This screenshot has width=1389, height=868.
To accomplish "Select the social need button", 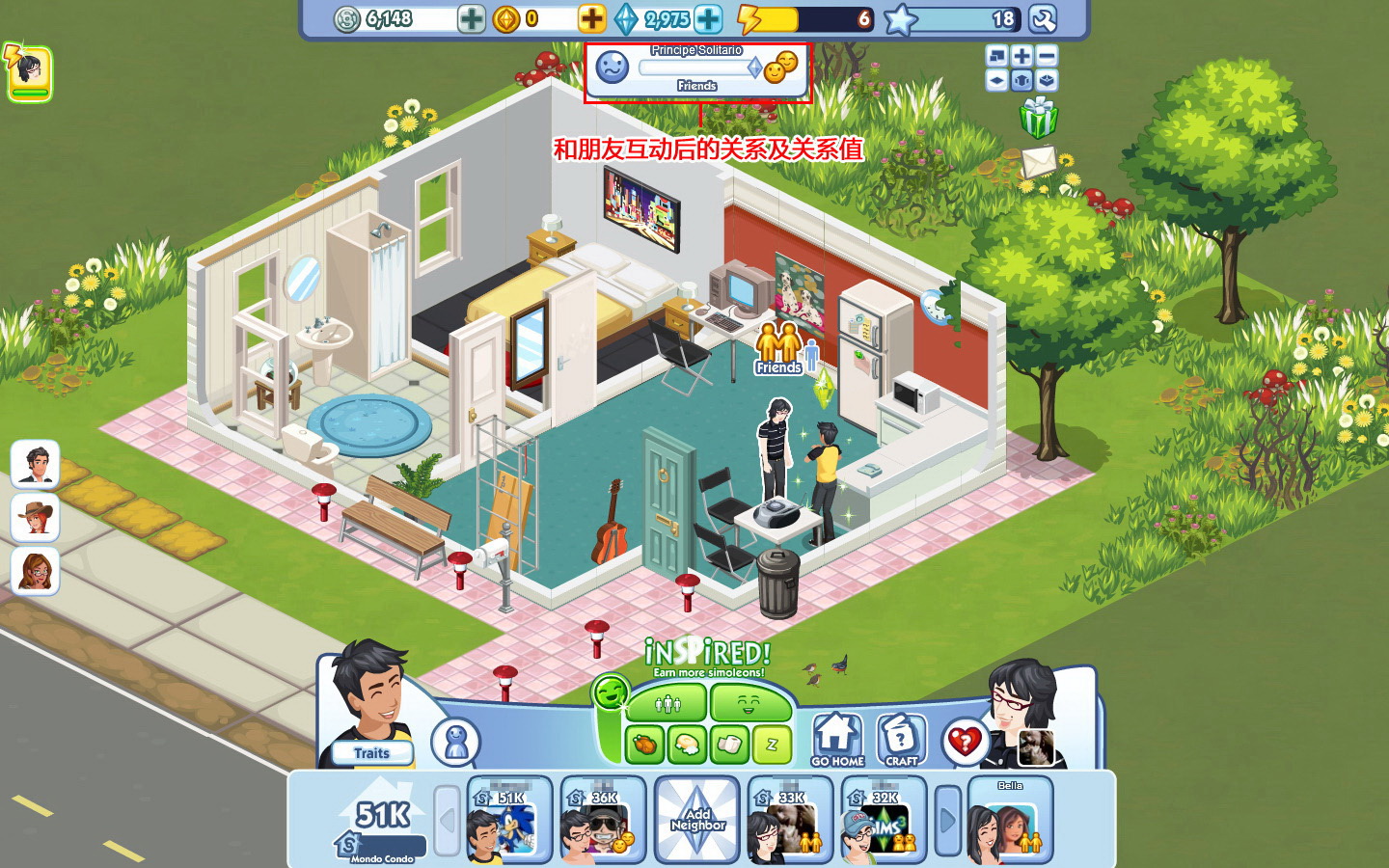I will (x=667, y=704).
